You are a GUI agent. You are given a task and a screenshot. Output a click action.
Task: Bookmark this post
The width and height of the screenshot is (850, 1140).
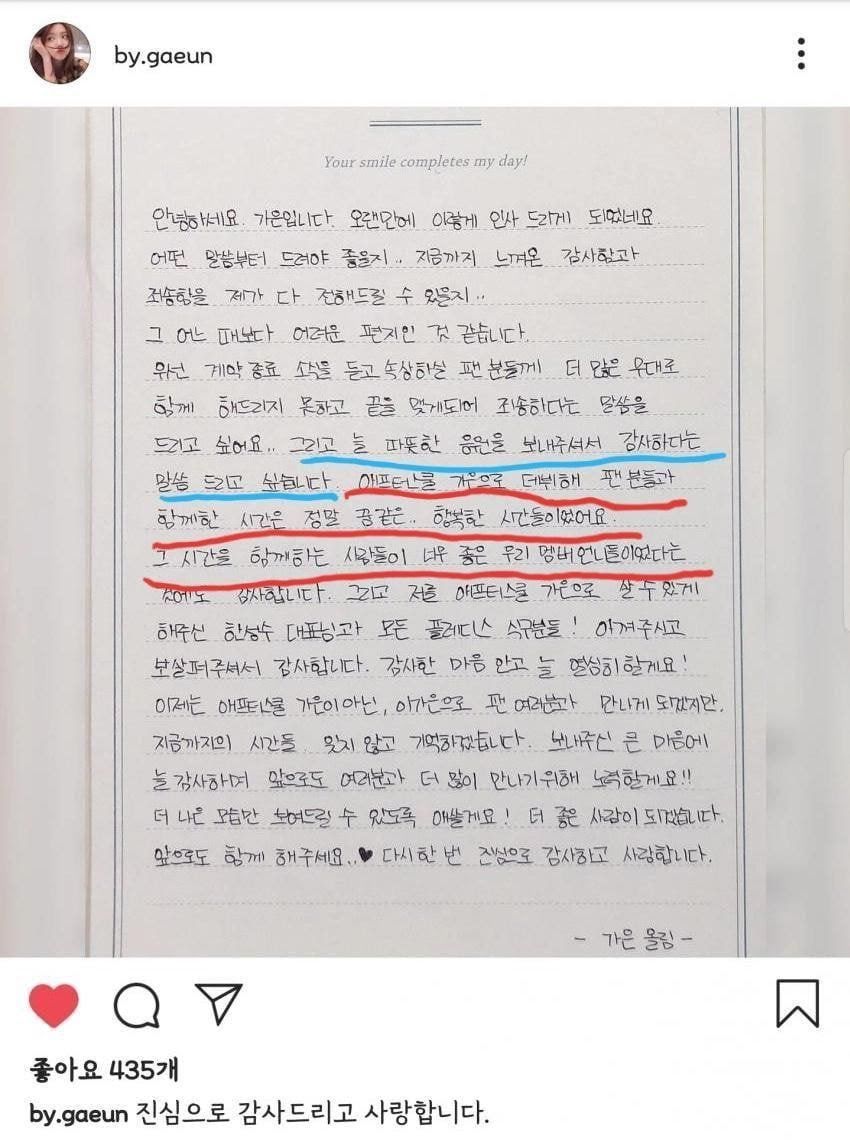tap(797, 1004)
